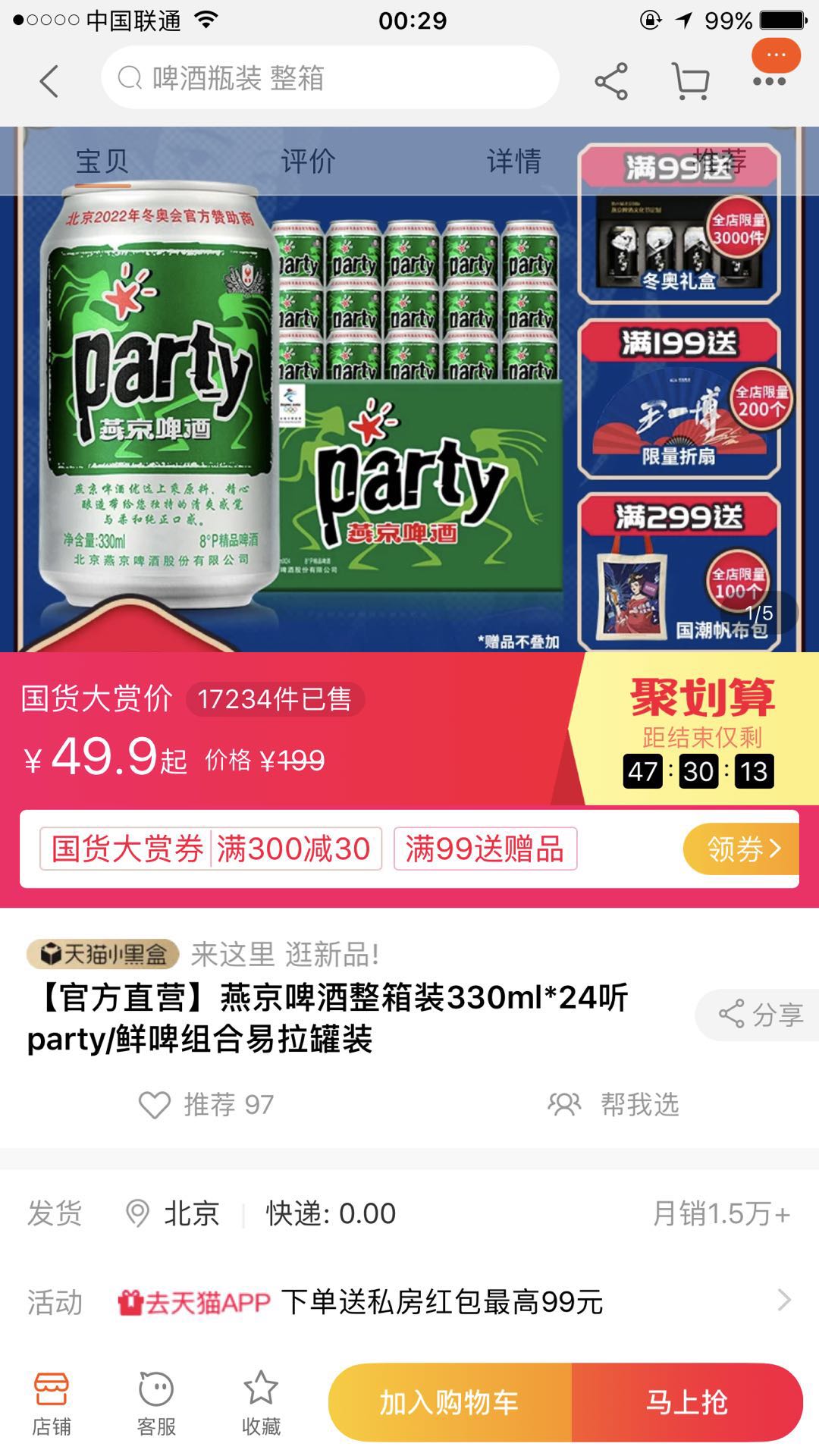Switch to the 详情 tab

513,162
